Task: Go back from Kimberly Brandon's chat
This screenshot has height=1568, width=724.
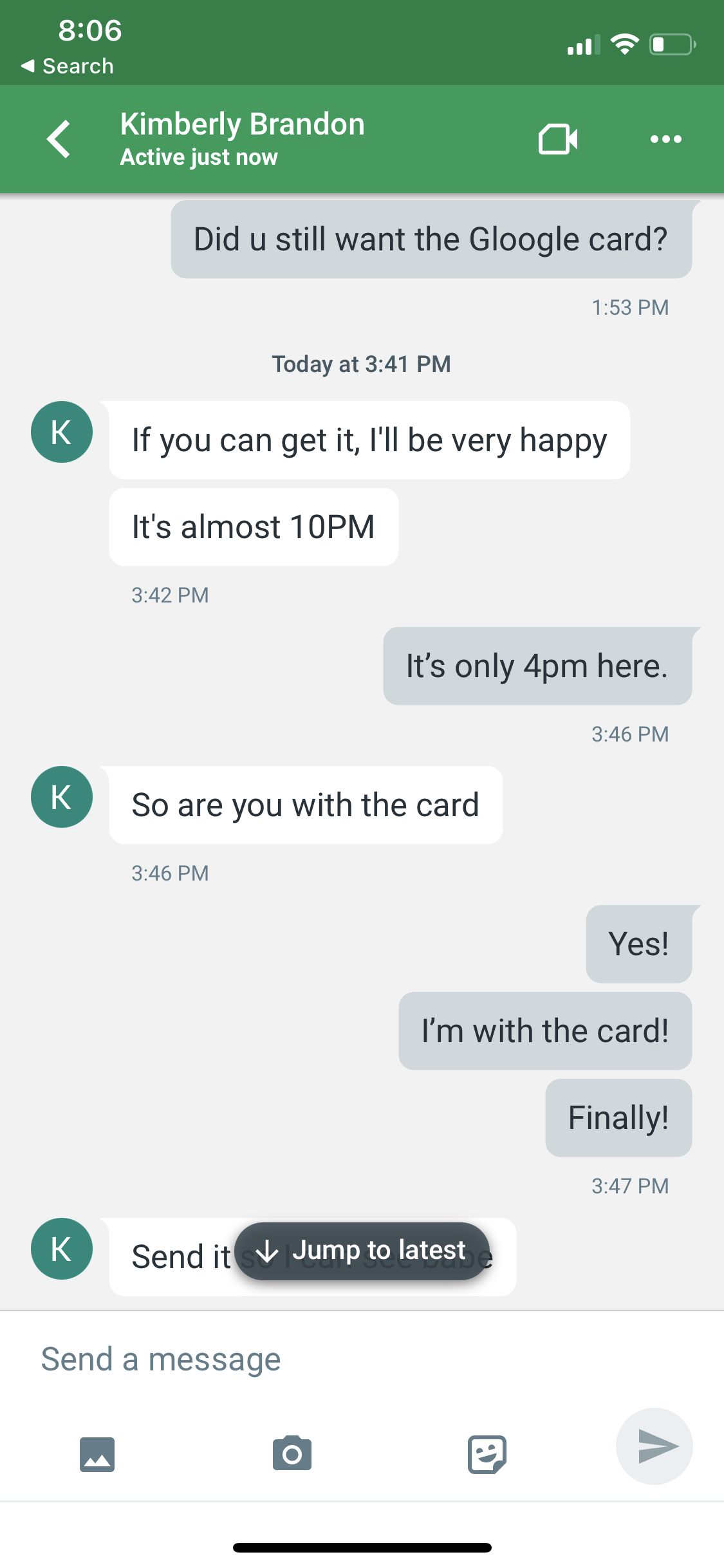Action: coord(59,139)
